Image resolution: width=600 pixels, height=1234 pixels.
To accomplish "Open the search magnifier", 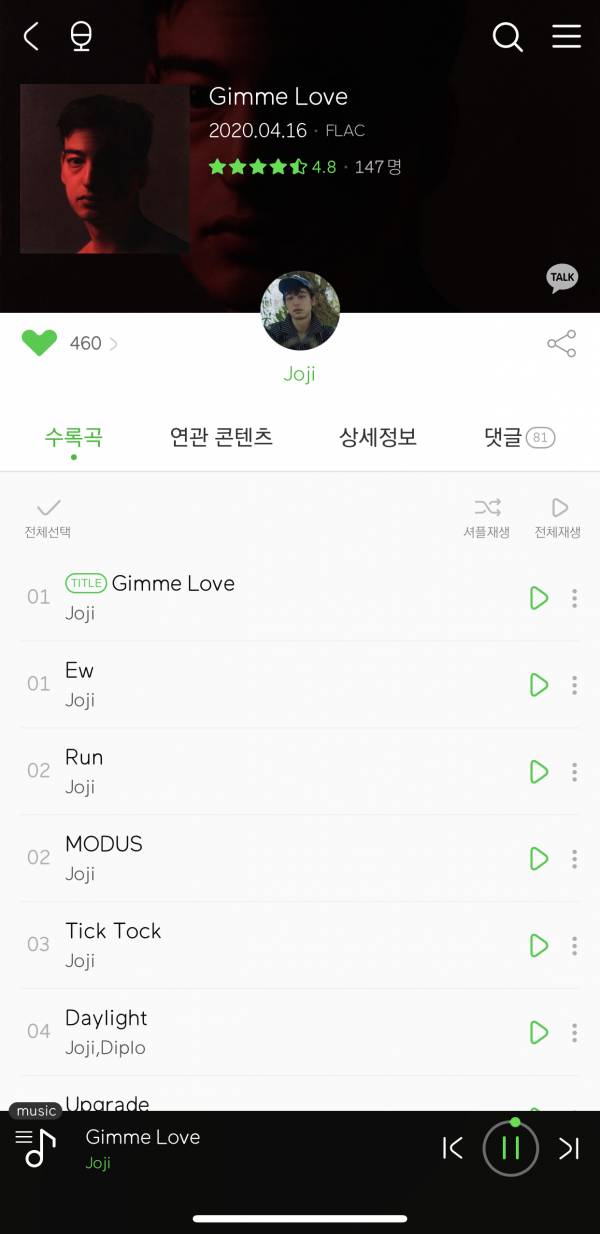I will (508, 38).
